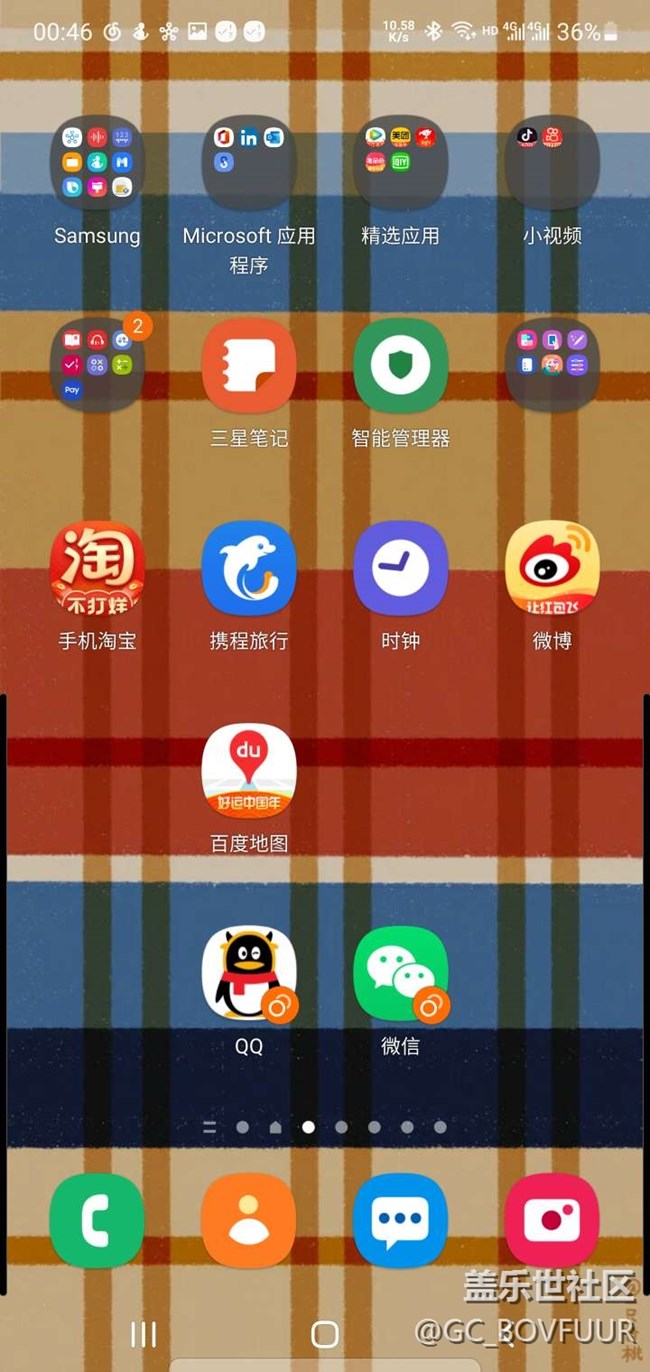Image resolution: width=650 pixels, height=1372 pixels.
Task: Open the 精选应用 folder
Action: tap(400, 163)
